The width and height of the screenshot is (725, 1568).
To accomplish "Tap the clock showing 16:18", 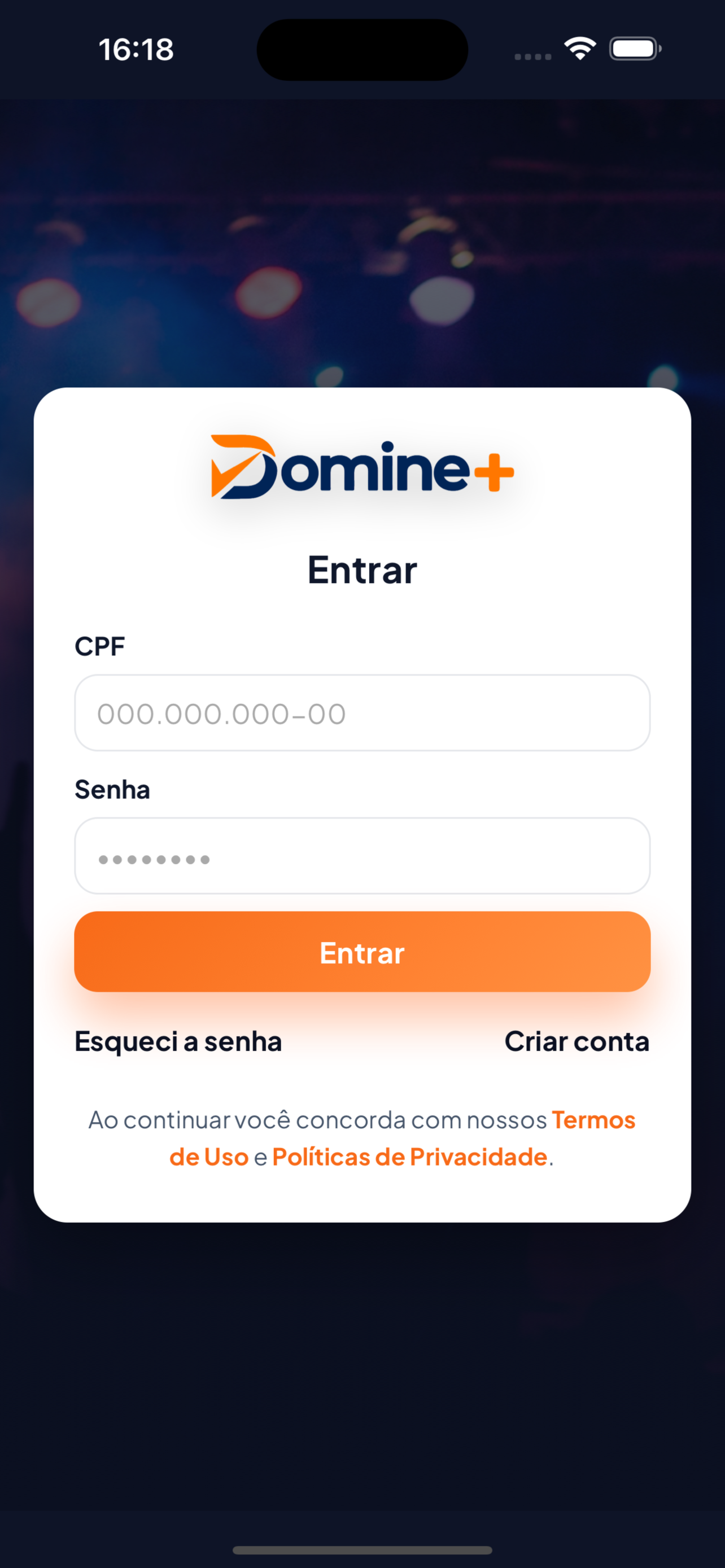I will pyautogui.click(x=135, y=50).
